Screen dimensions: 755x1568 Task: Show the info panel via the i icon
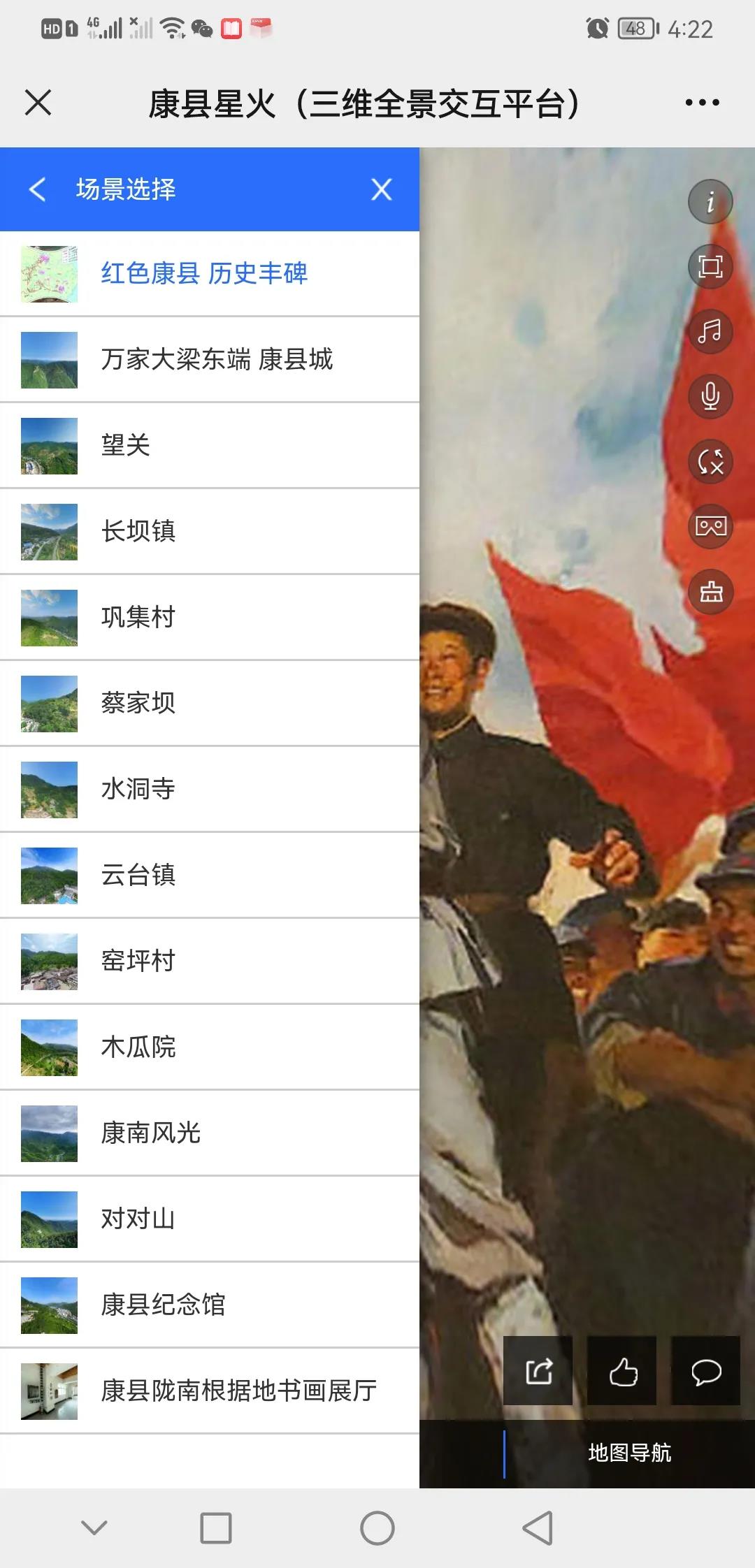click(x=710, y=202)
